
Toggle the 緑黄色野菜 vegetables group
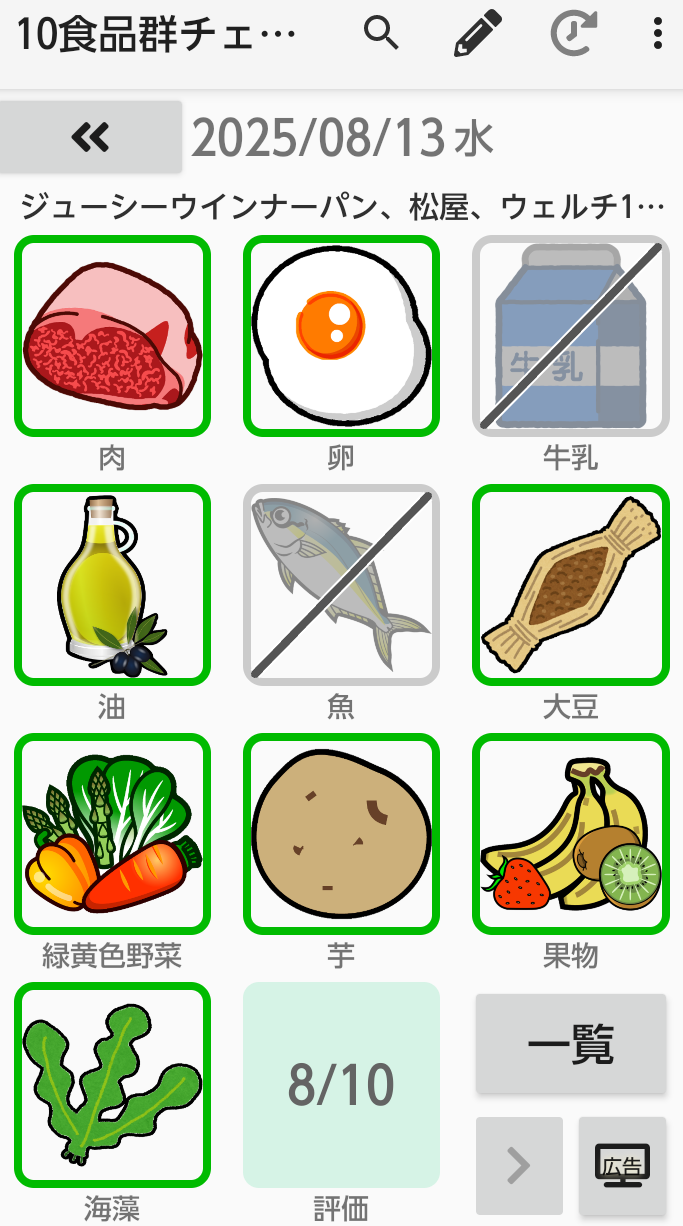pos(112,833)
